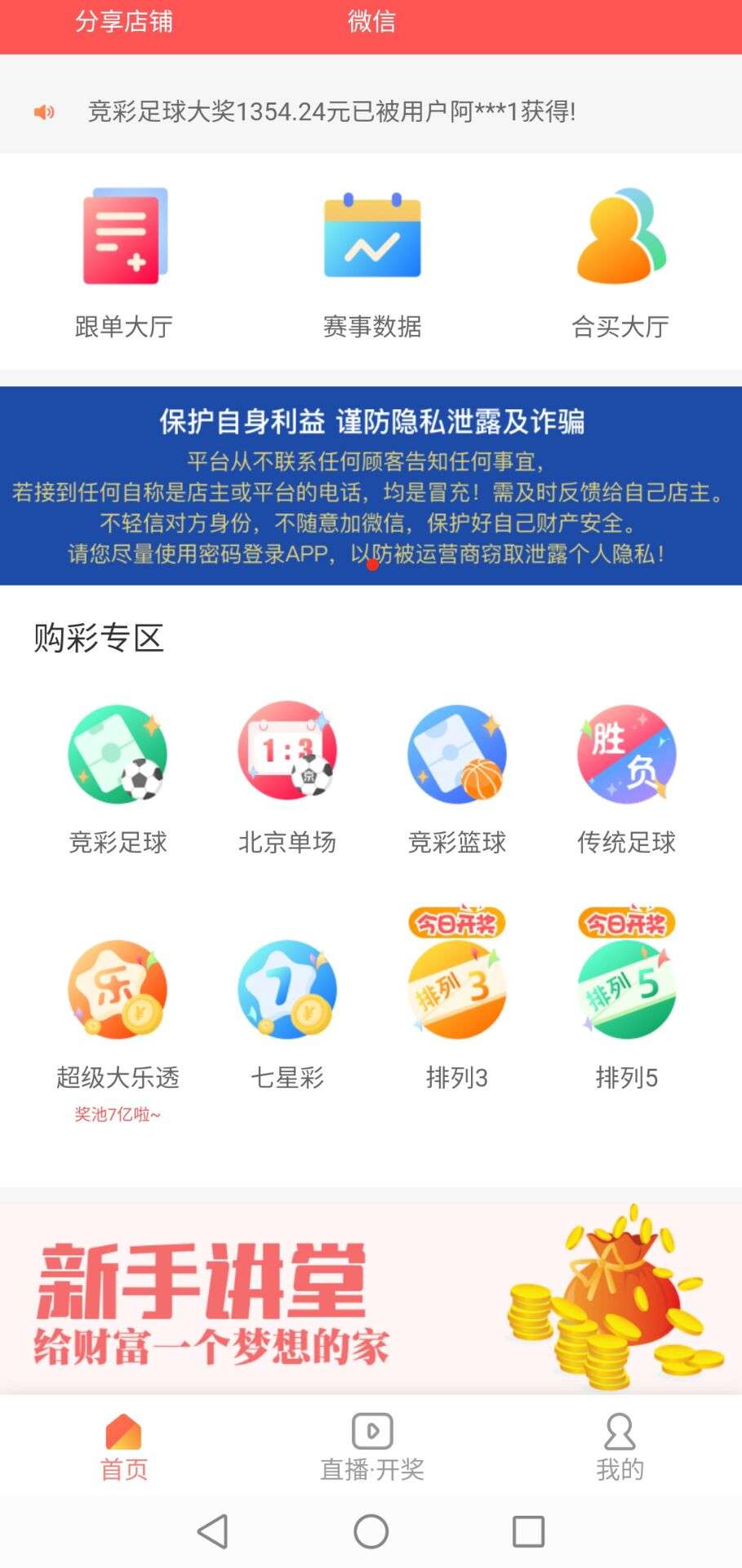This screenshot has width=742, height=1568.
Task: Open the privacy and fraud warning banner
Action: click(x=371, y=486)
